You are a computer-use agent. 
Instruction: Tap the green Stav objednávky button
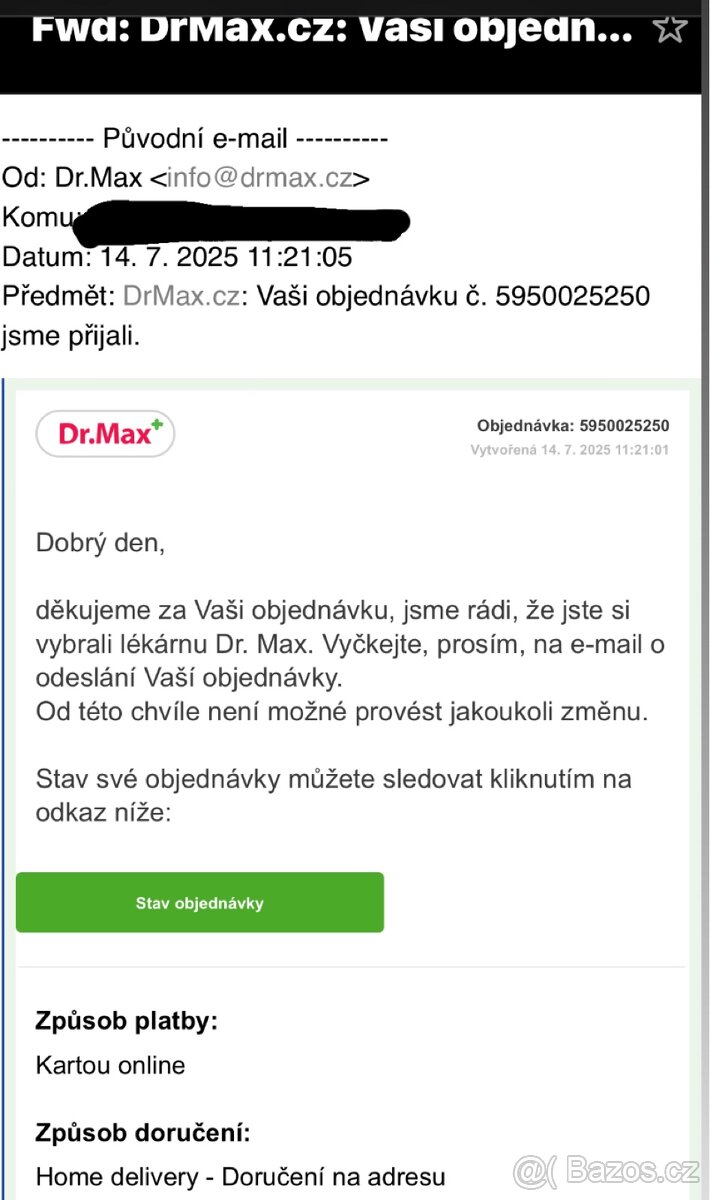(200, 902)
